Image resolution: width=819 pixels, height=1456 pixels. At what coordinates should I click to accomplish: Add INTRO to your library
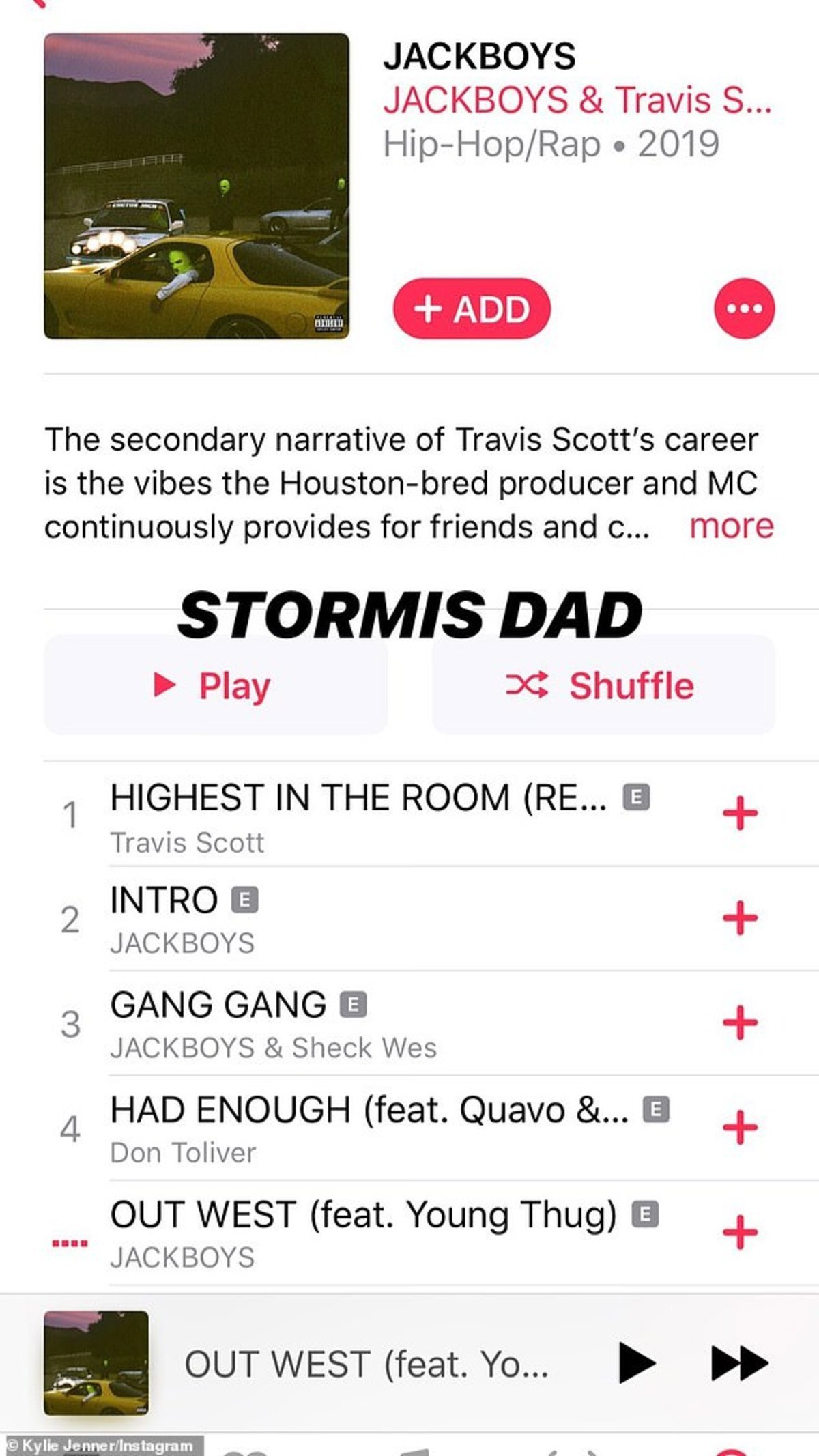click(741, 918)
